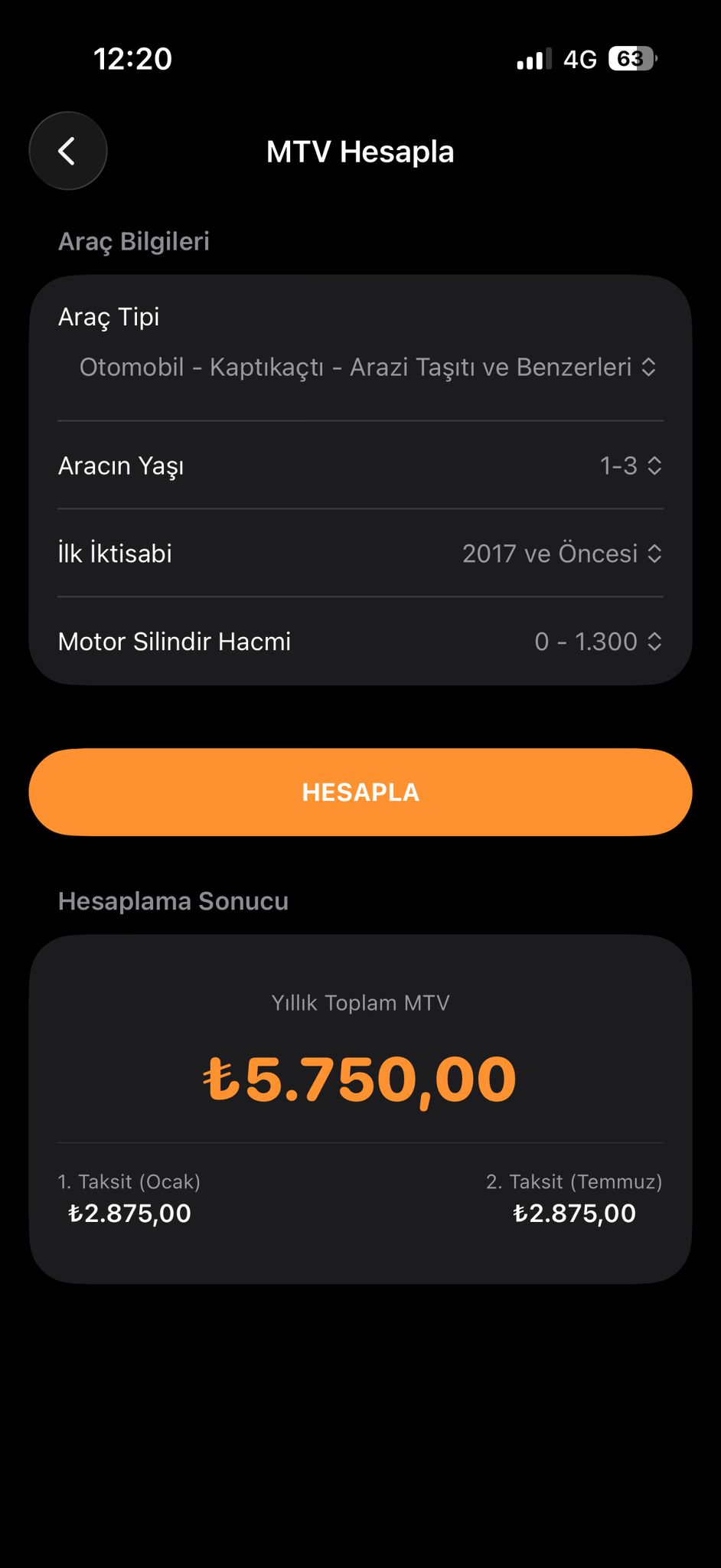
Task: Click the chevron icon beside İlk İktisabi
Action: click(654, 554)
